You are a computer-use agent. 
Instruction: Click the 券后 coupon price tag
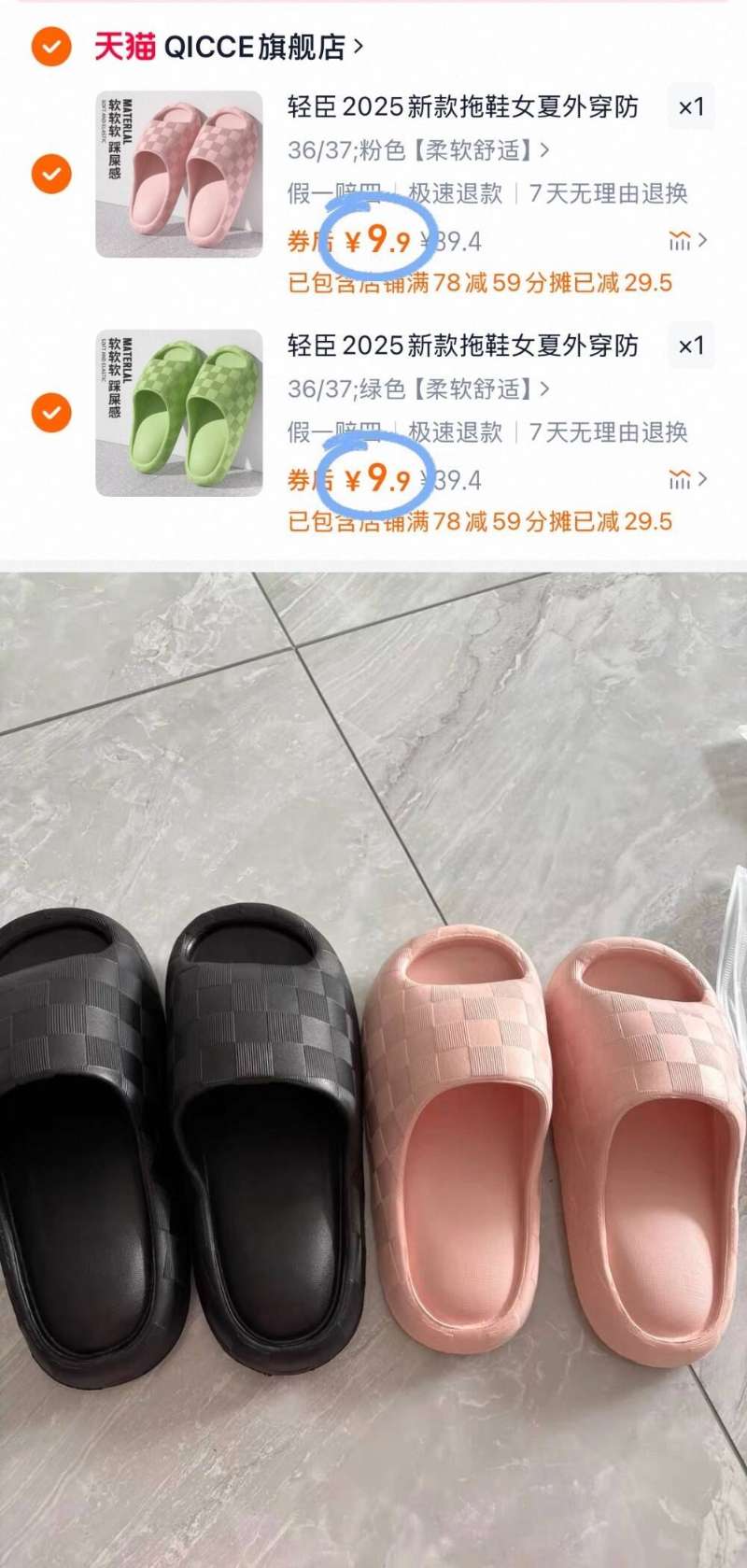point(307,241)
